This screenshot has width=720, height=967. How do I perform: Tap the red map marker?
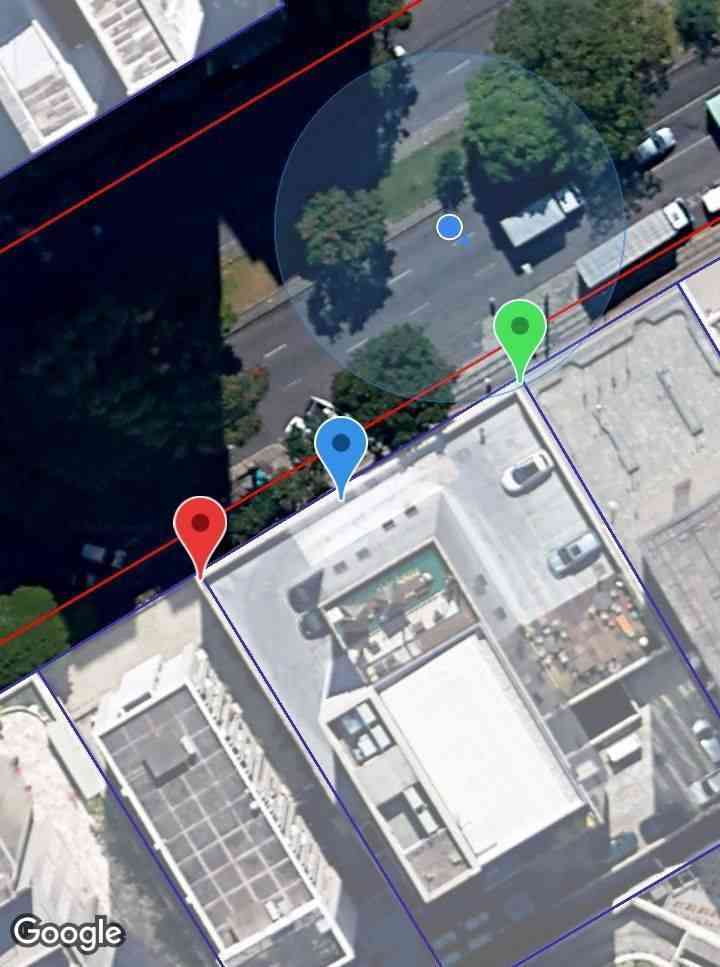[200, 526]
